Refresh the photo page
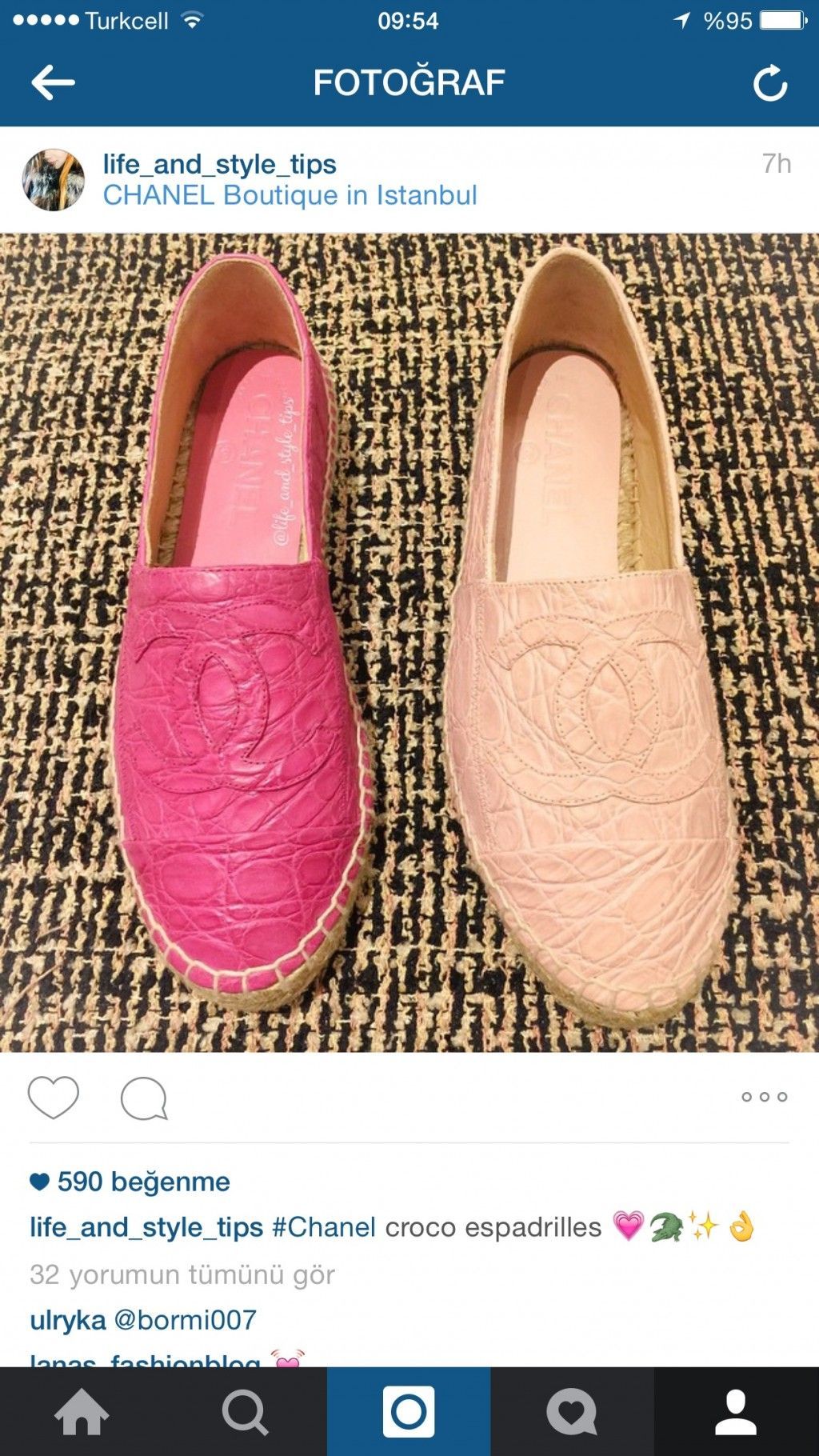The image size is (819, 1456). pos(769,83)
